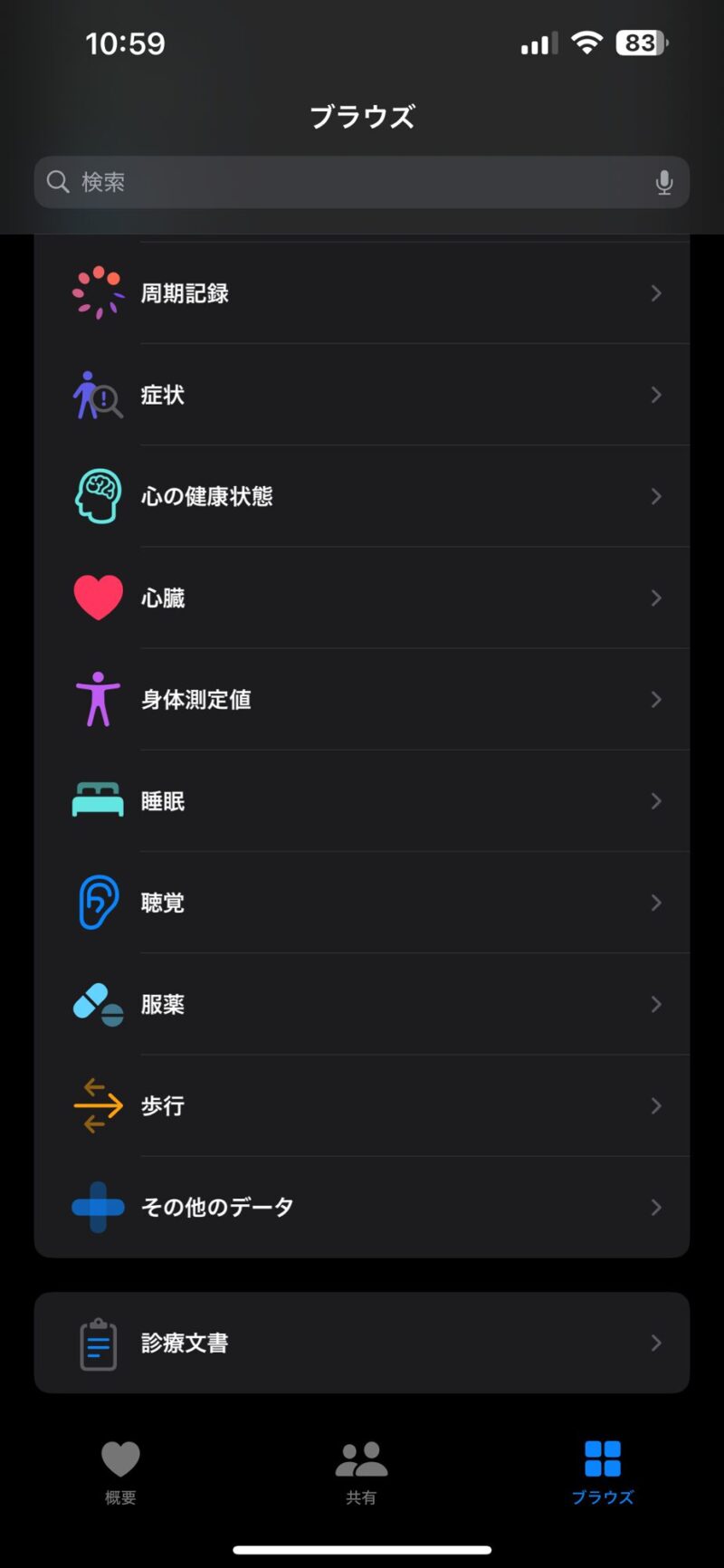View 身体測定値 category

(362, 699)
